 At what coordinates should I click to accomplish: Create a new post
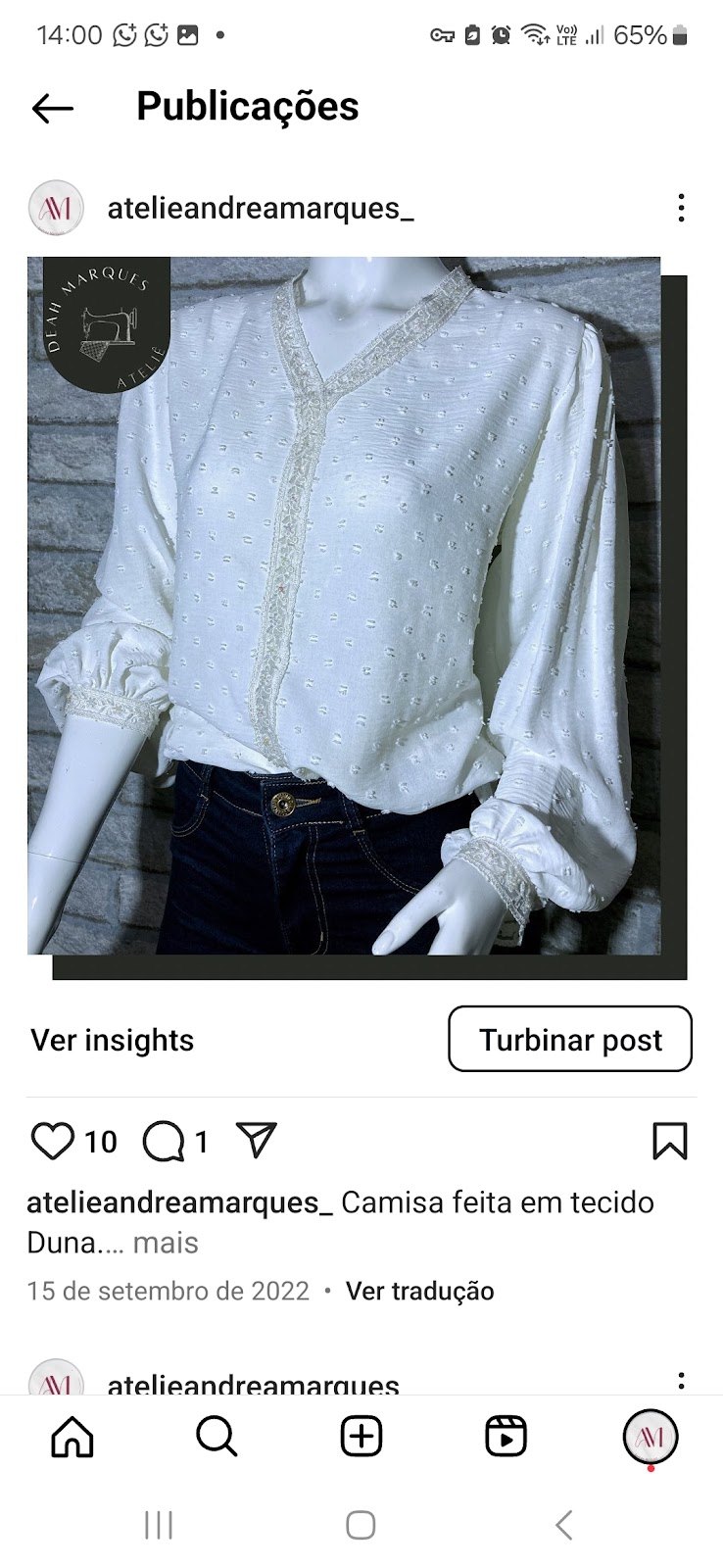pos(361,1438)
